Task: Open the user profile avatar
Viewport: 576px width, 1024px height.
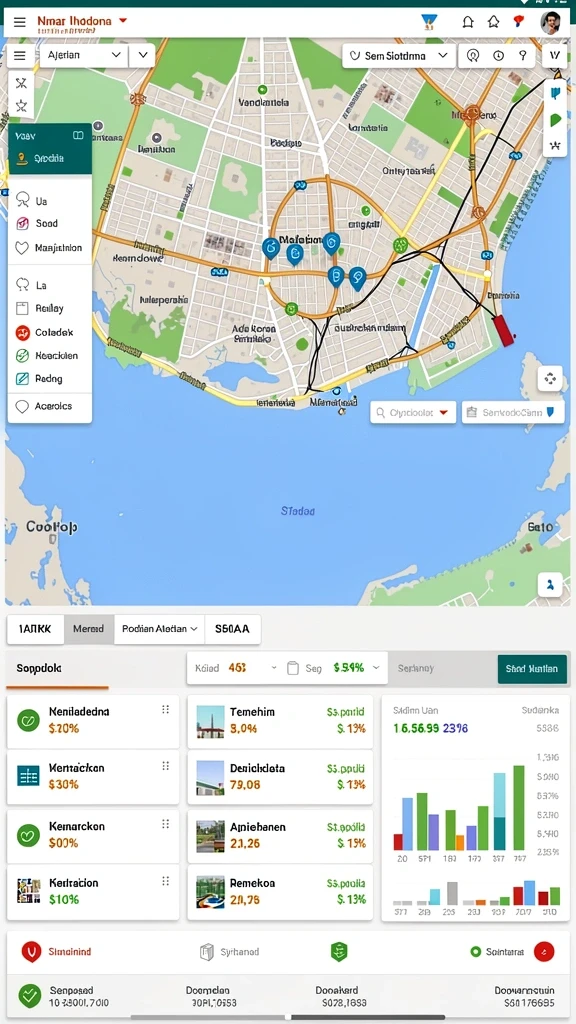Action: [551, 23]
